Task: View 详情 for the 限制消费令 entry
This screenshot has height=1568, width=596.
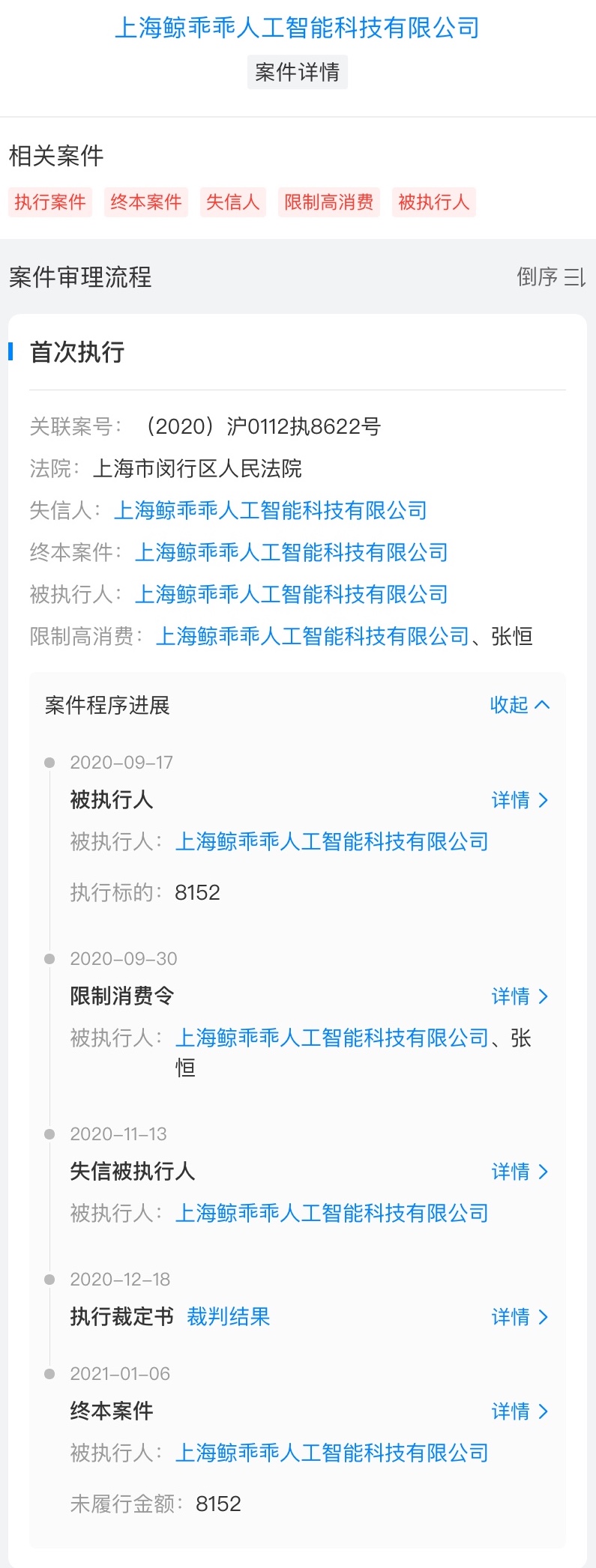Action: [520, 996]
